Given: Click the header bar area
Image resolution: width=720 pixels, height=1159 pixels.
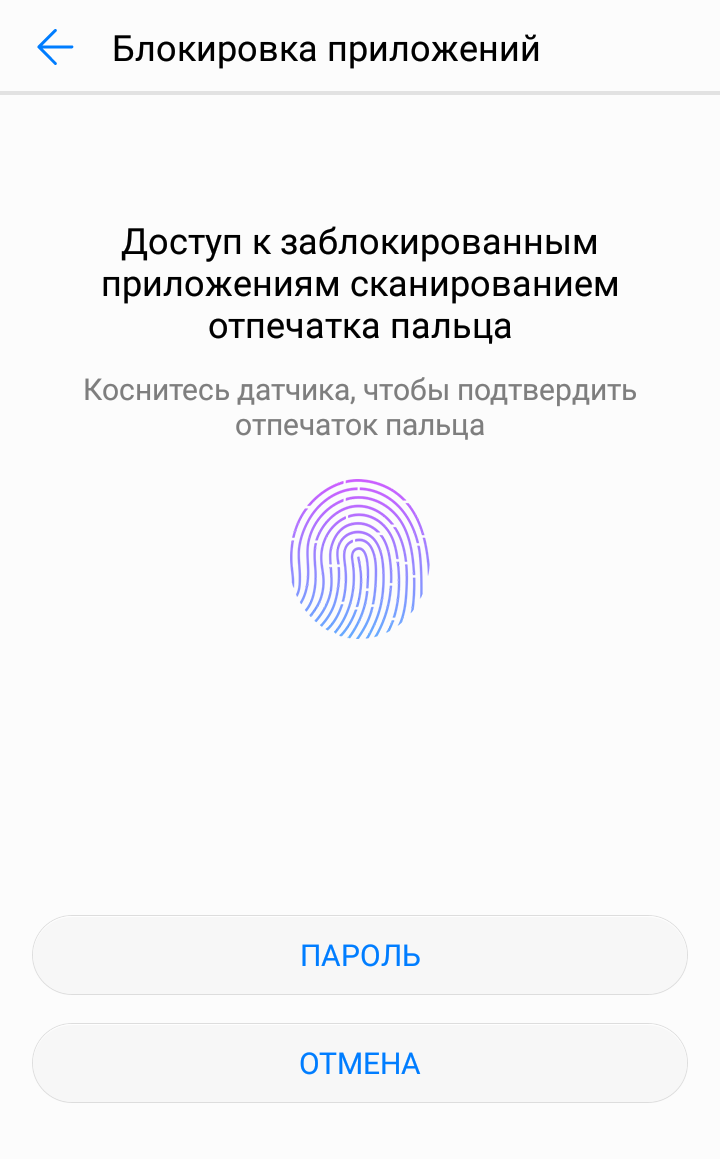Looking at the screenshot, I should [x=360, y=46].
